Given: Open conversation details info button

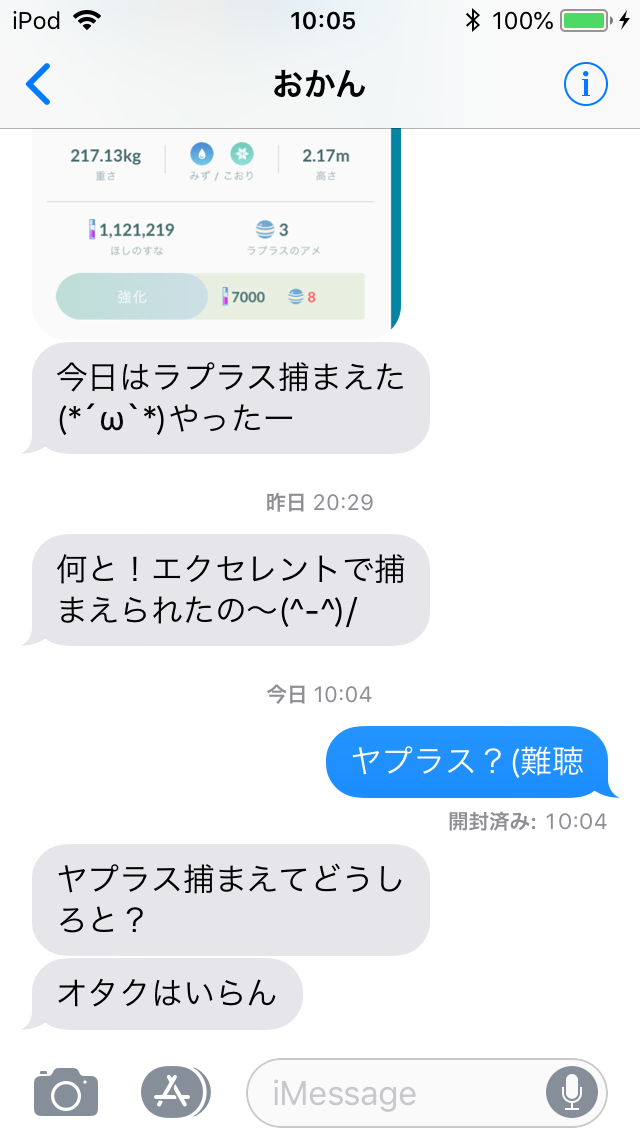Looking at the screenshot, I should coord(585,85).
